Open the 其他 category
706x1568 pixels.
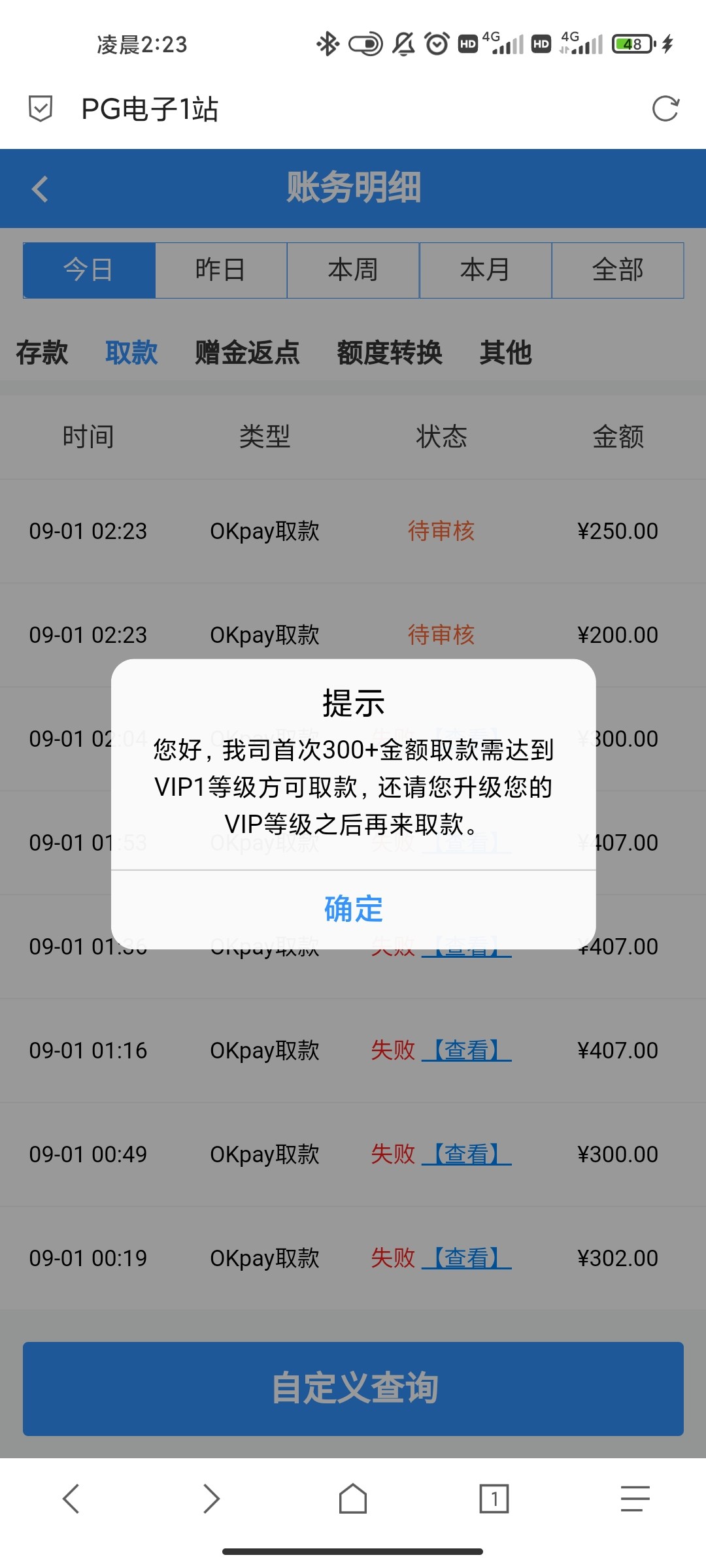pyautogui.click(x=505, y=353)
